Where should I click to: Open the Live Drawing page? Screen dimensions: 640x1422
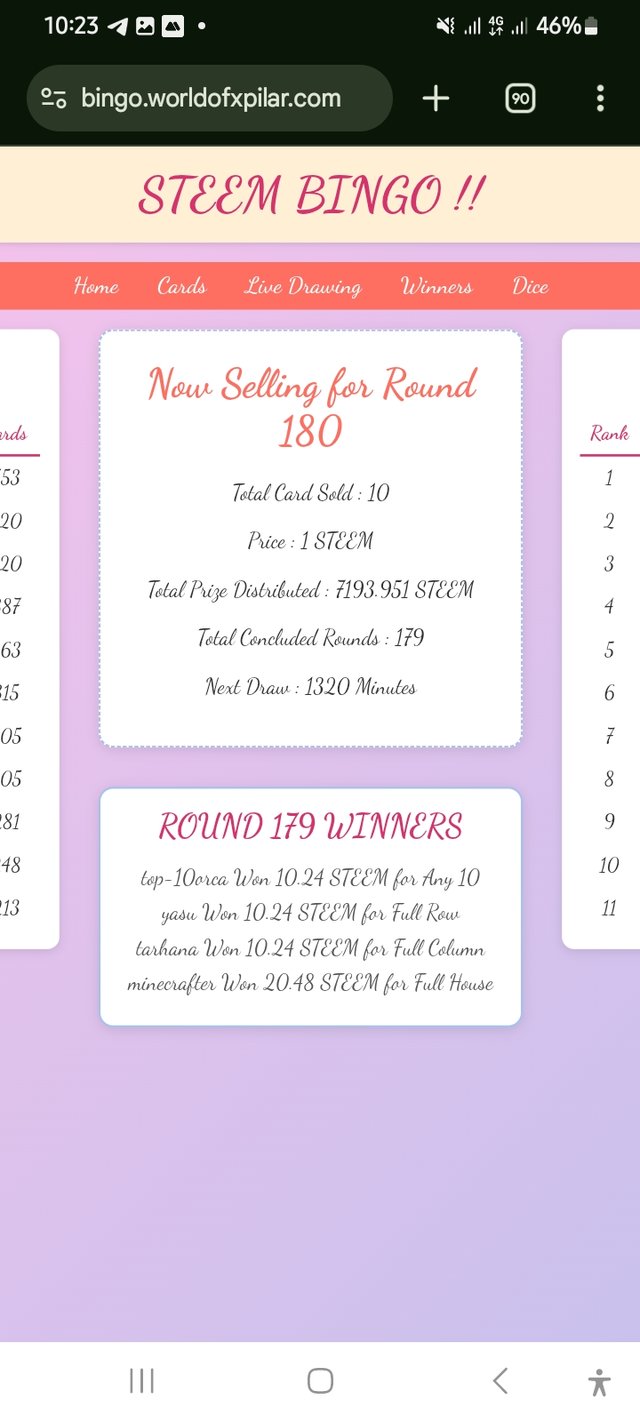[302, 287]
